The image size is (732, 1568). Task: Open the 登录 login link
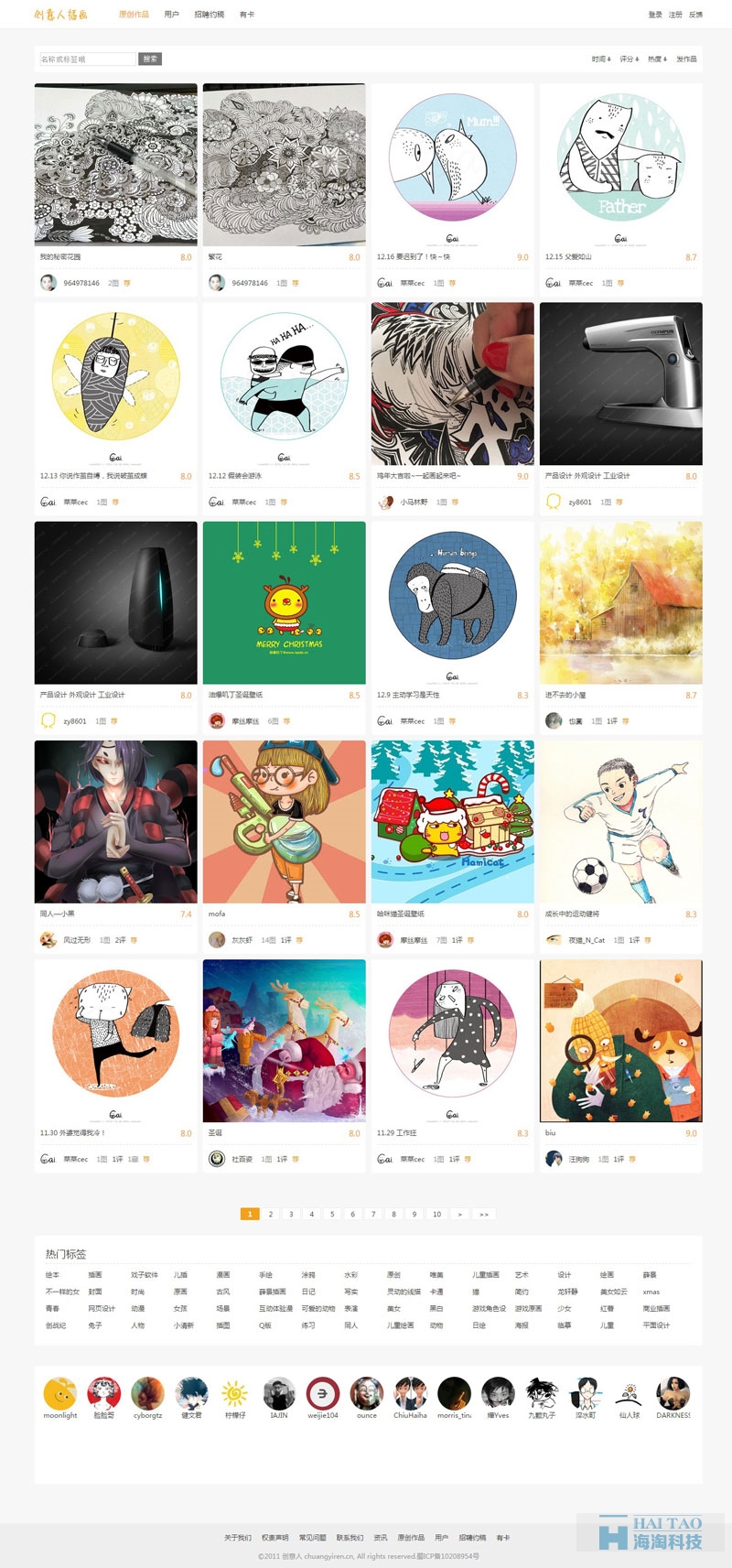[655, 15]
